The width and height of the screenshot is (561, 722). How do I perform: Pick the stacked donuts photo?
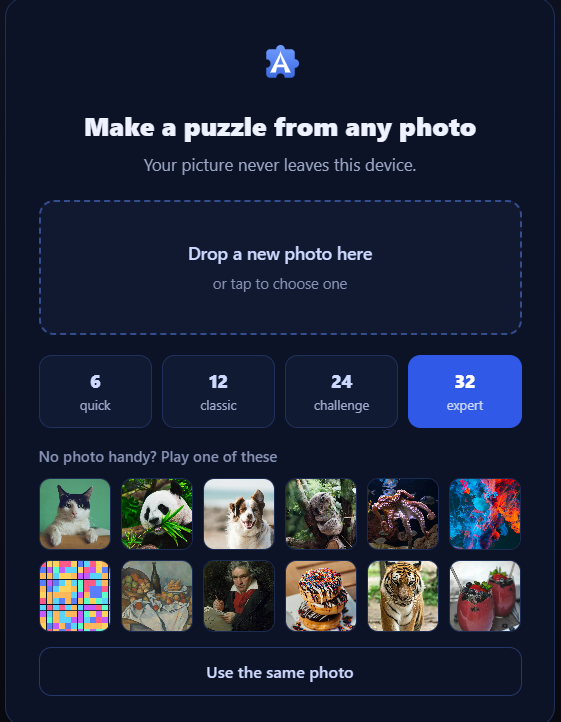(321, 596)
